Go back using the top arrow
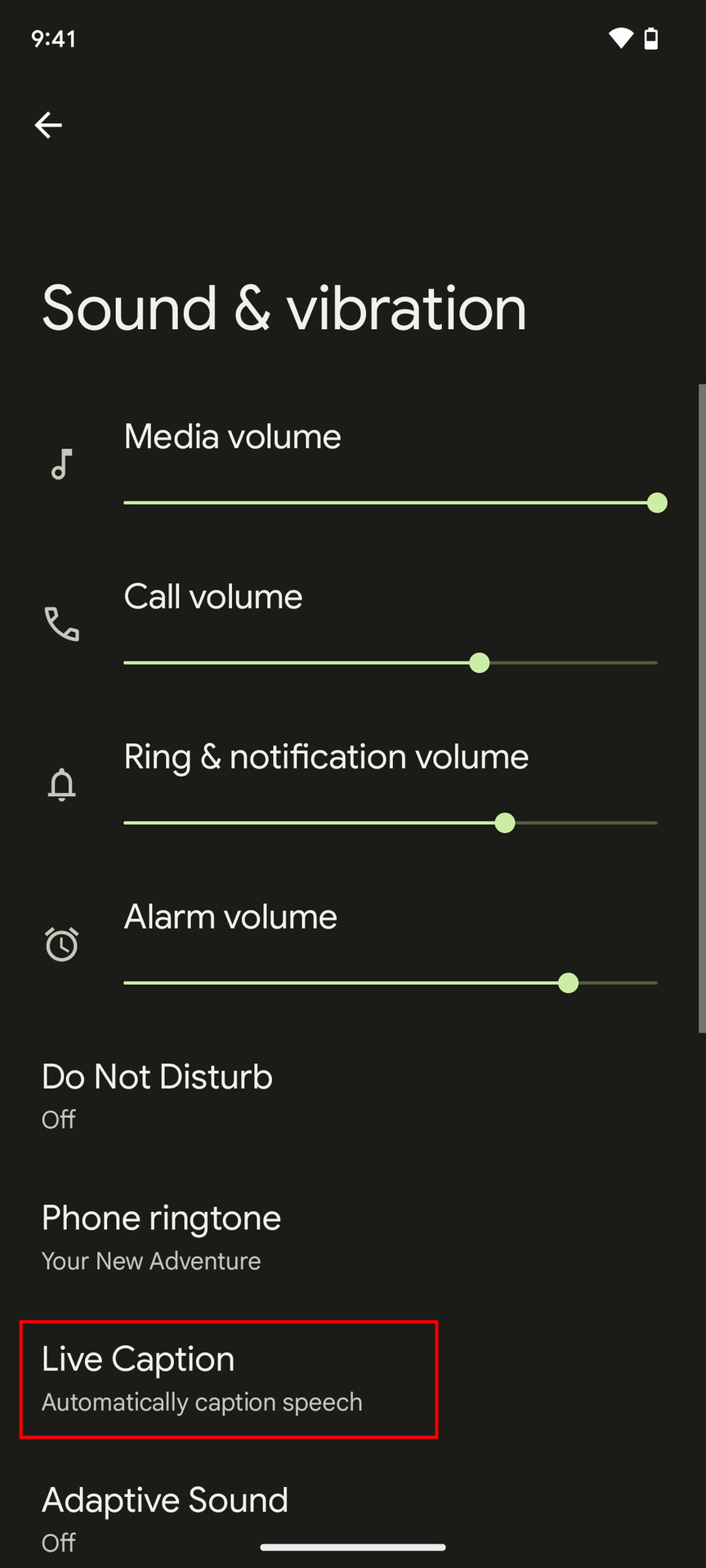Screen dimensions: 706x1568 48,125
